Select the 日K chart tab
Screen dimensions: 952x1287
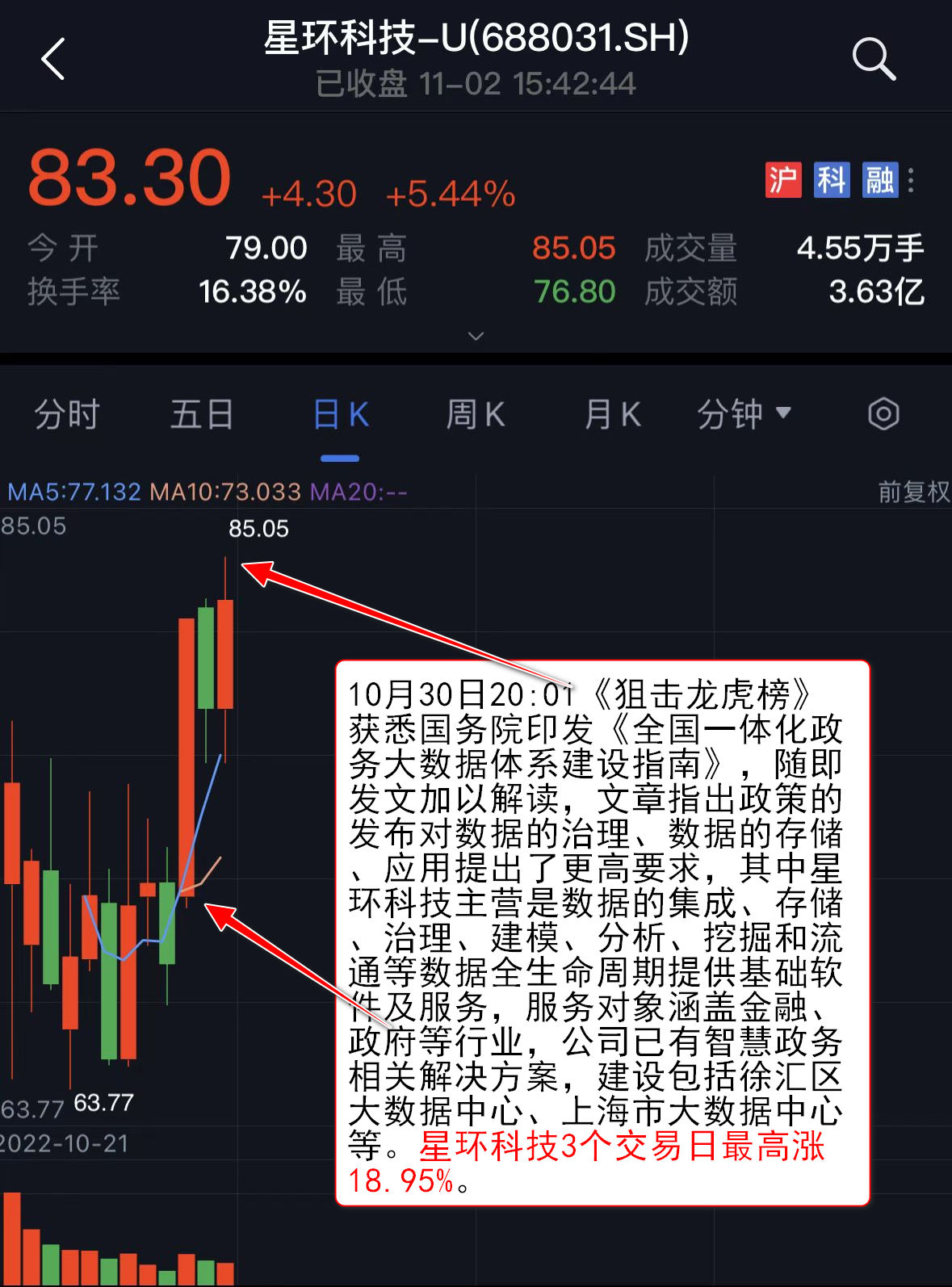tap(340, 415)
